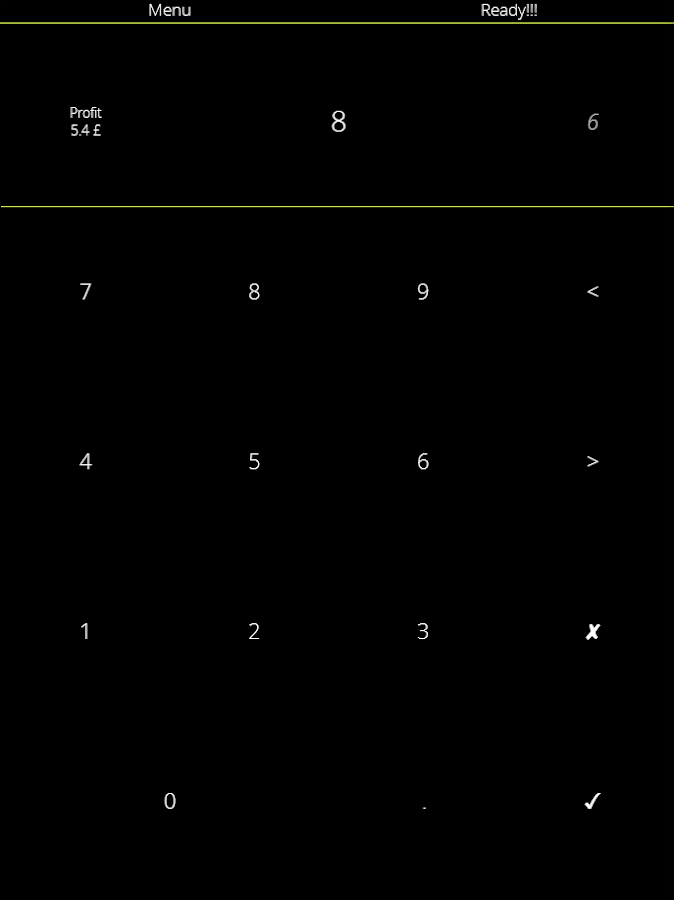Tap the 1 key
Viewport: 674px width, 900px height.
click(85, 632)
